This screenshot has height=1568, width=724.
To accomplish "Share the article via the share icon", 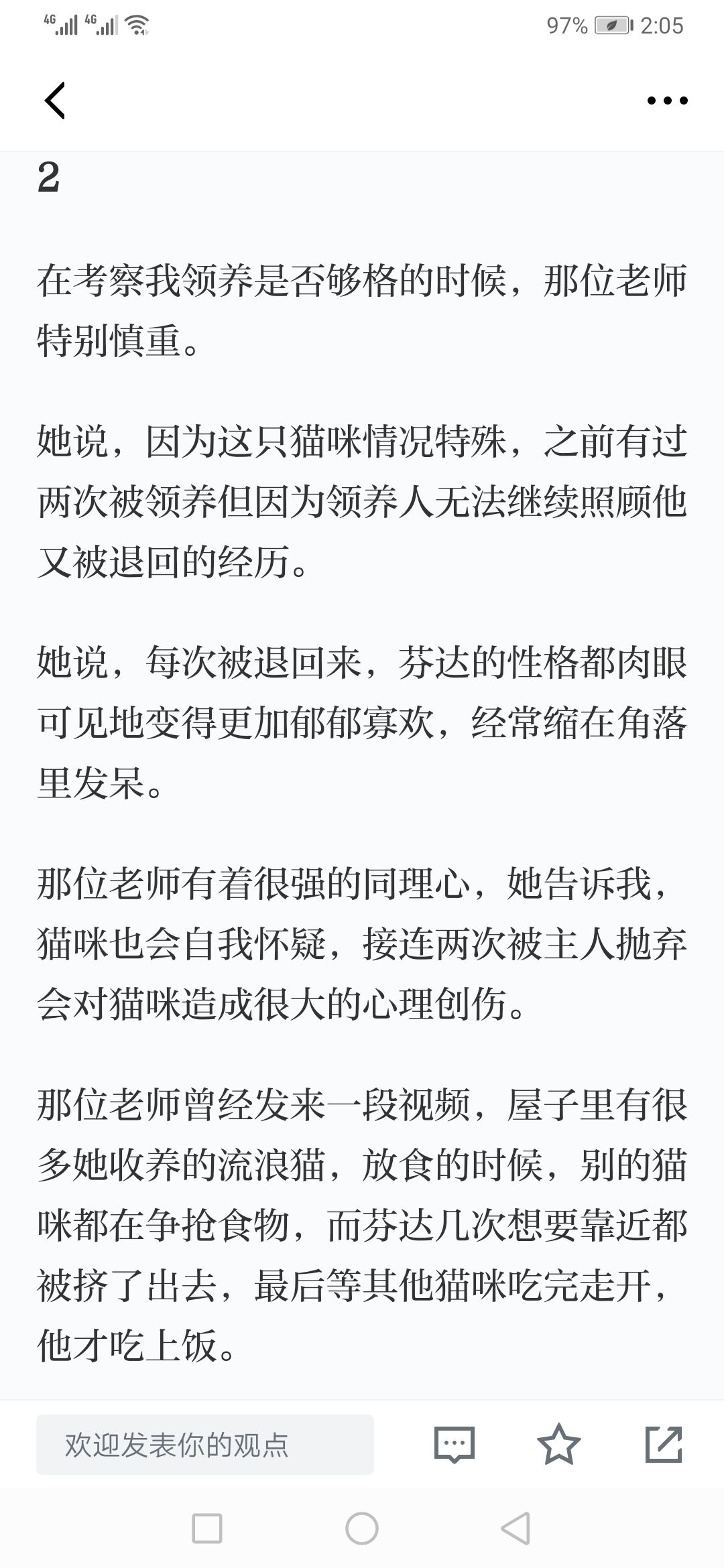I will click(664, 1444).
